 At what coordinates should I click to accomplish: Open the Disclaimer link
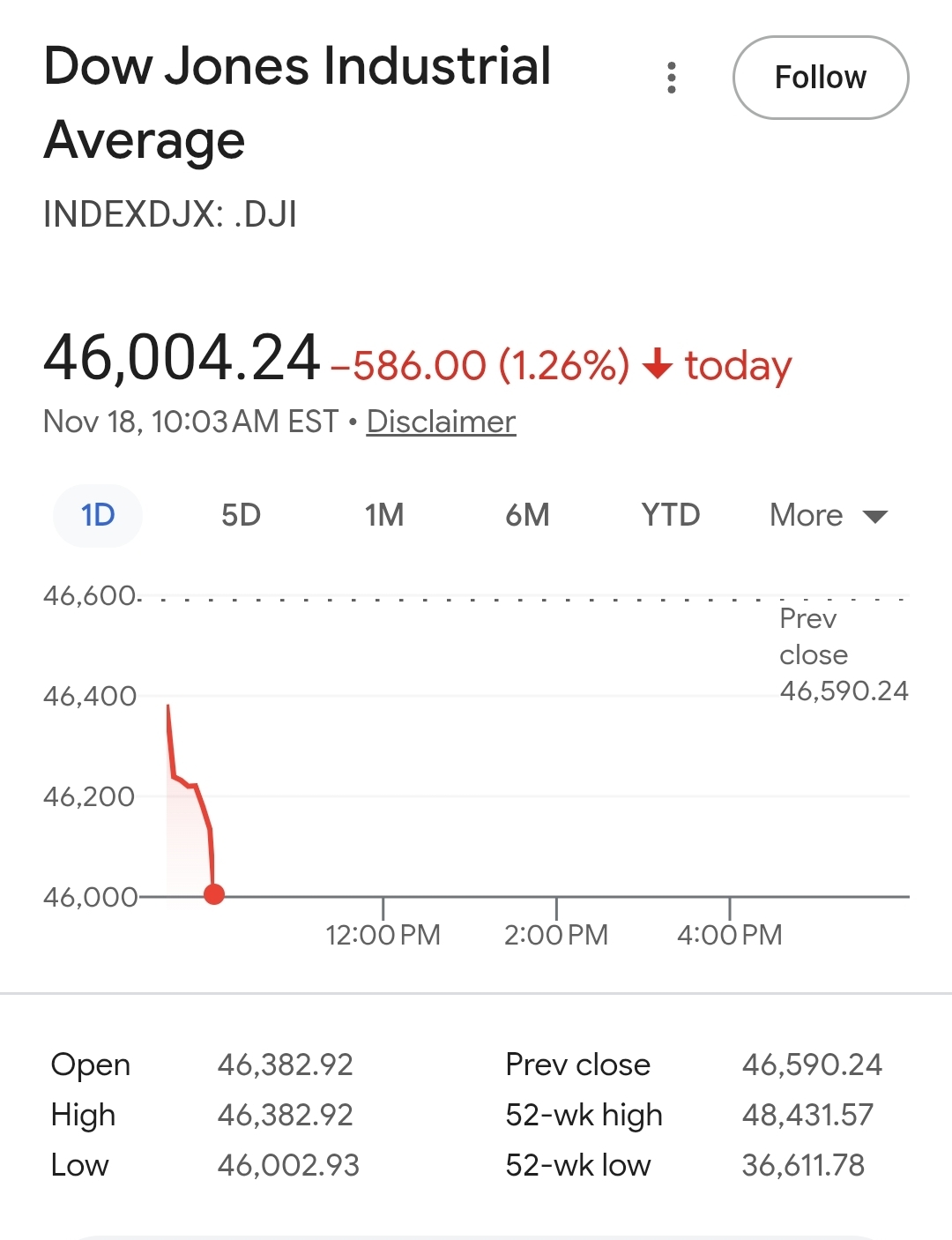coord(441,422)
